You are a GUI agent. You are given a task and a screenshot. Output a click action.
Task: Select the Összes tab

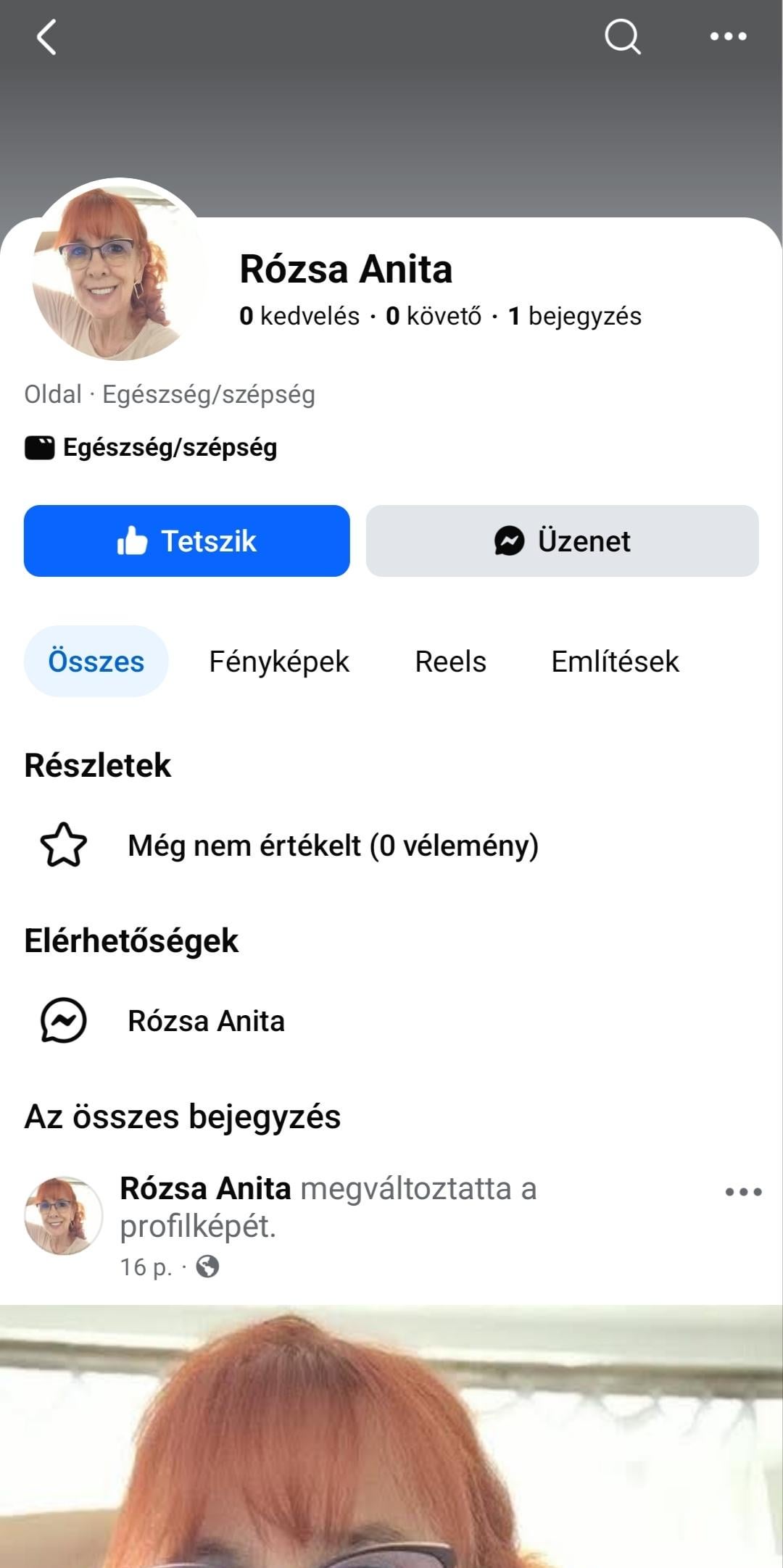pyautogui.click(x=96, y=662)
